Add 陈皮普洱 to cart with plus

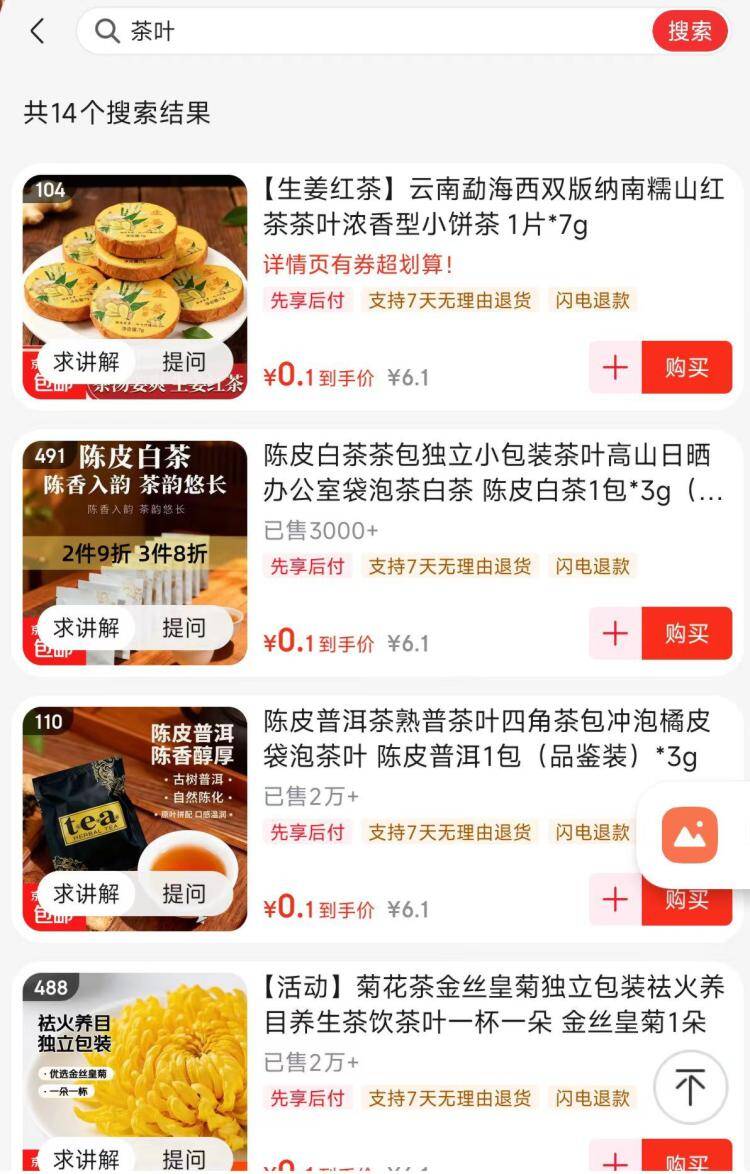615,899
